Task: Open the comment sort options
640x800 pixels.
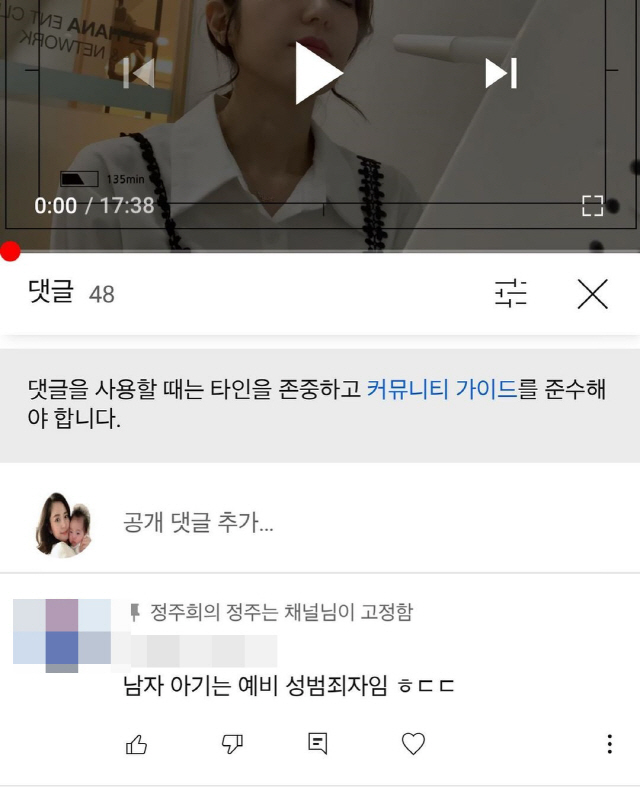Action: 511,293
